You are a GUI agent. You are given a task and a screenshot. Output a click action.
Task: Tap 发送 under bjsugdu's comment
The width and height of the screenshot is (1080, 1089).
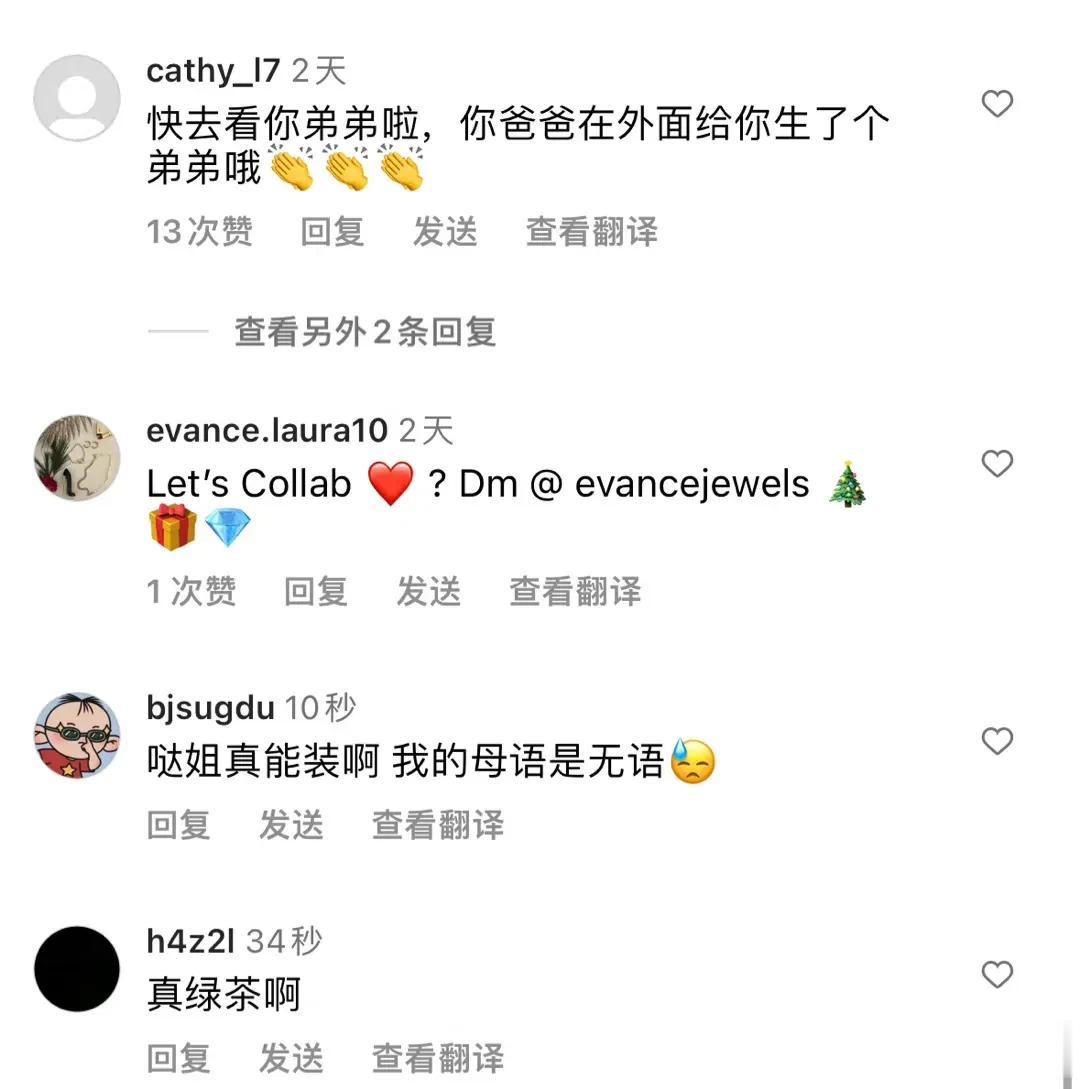pos(291,826)
